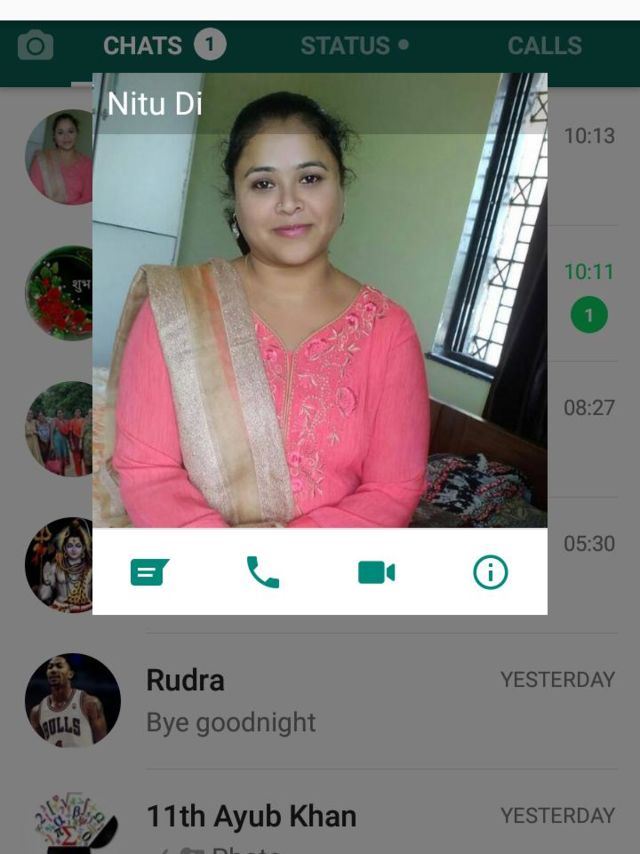View Rudra's profile picture
The width and height of the screenshot is (640, 854).
[72, 701]
